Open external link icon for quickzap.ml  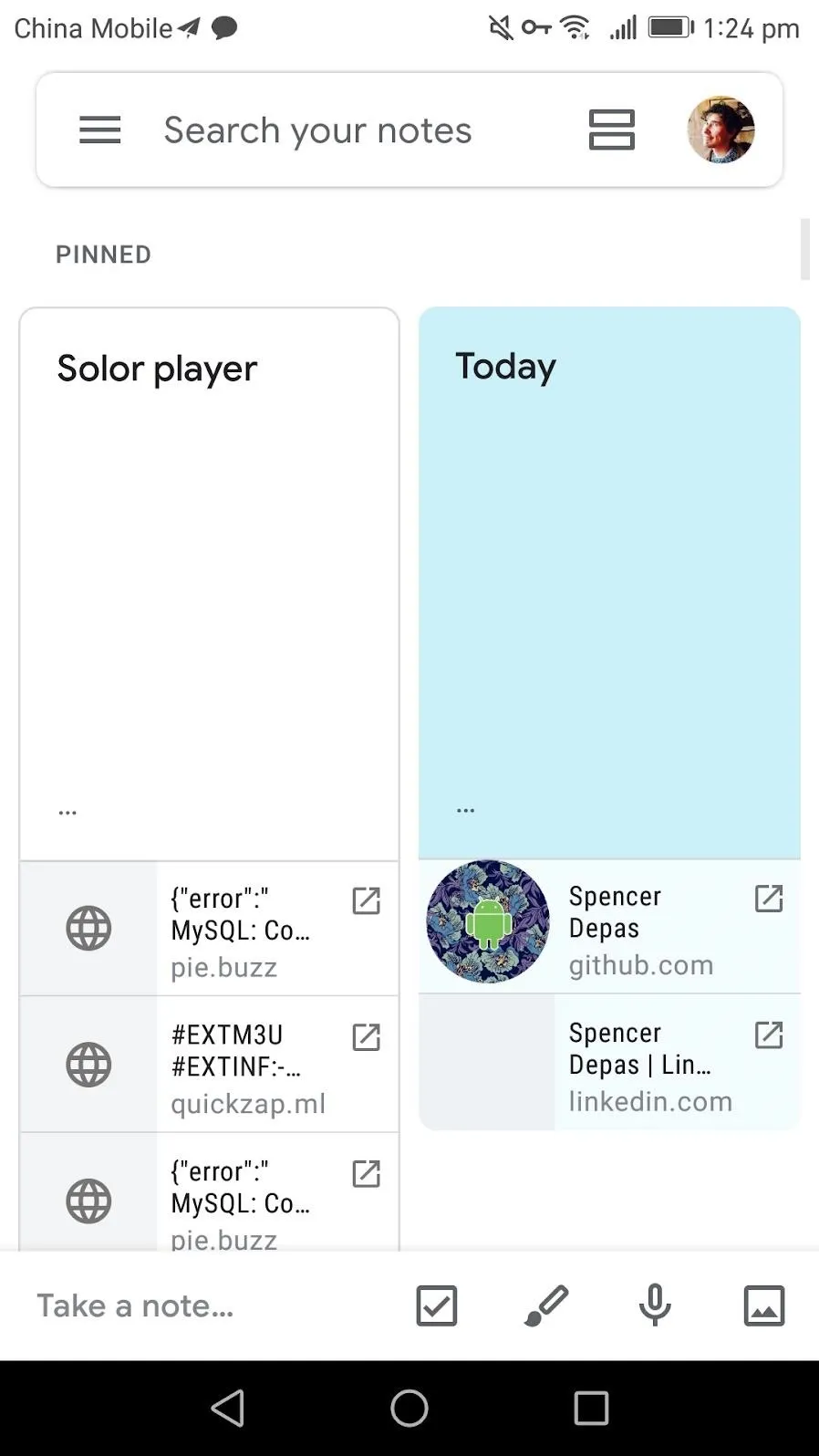pos(366,1037)
